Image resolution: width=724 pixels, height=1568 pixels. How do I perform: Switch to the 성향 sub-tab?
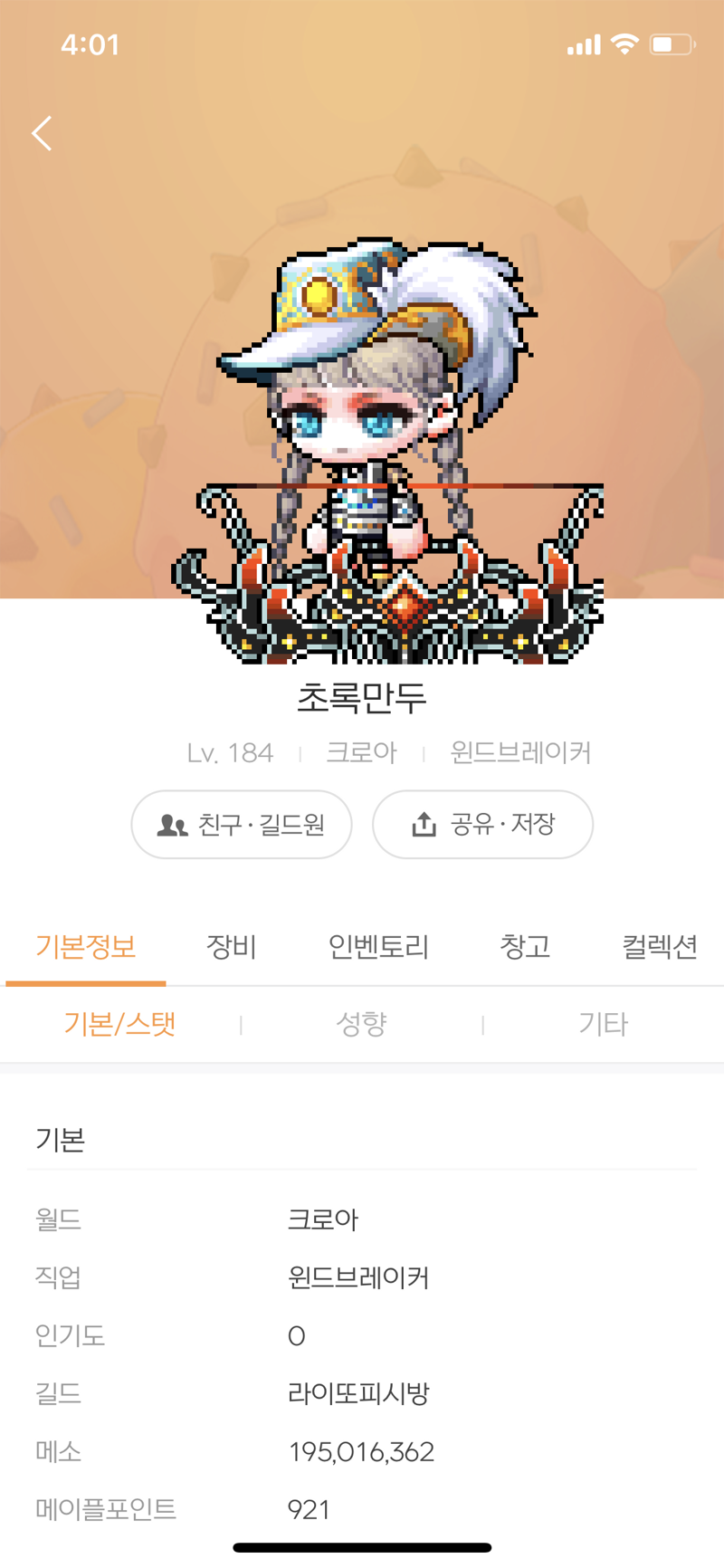pyautogui.click(x=361, y=1024)
